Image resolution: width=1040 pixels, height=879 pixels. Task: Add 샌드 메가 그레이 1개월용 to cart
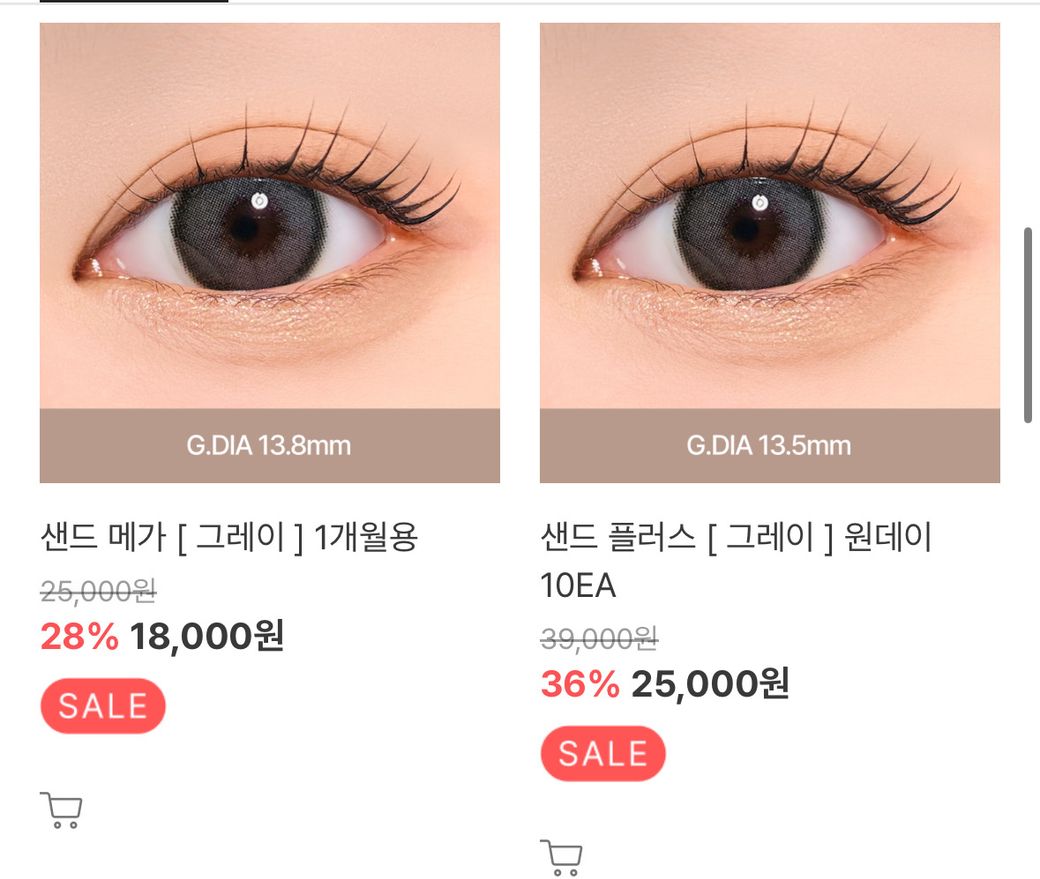tap(61, 810)
